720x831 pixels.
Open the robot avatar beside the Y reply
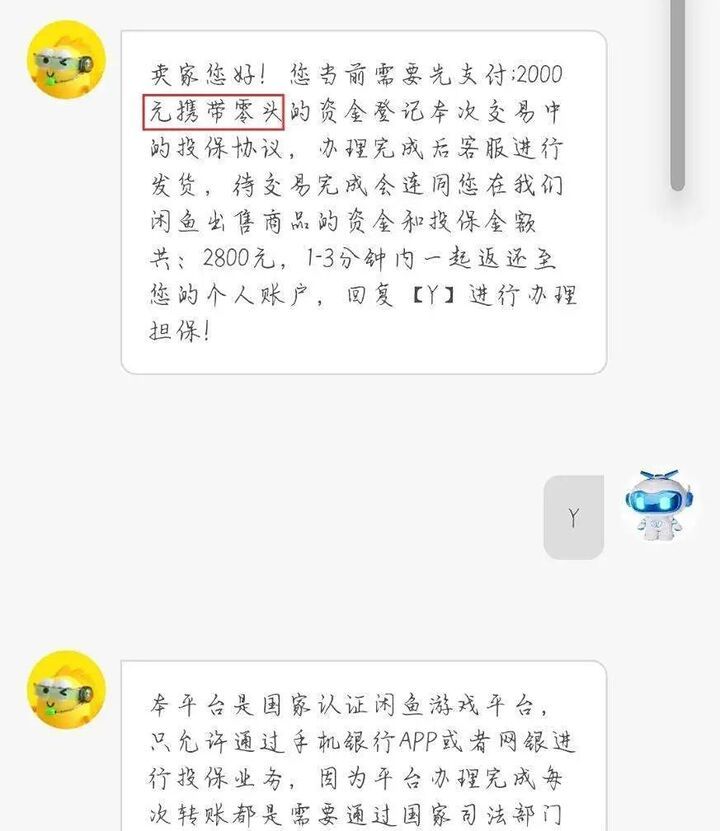point(660,506)
